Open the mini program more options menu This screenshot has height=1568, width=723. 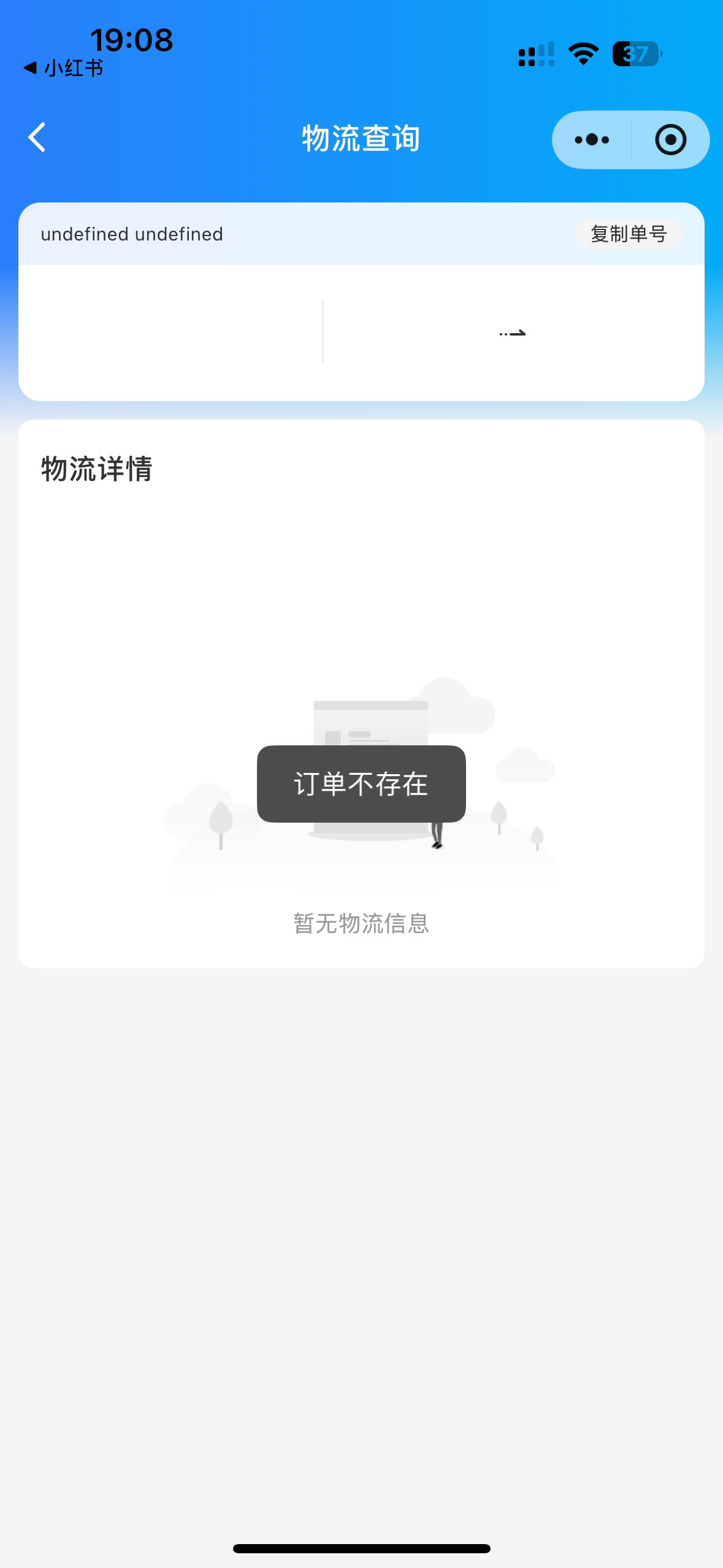tap(592, 140)
